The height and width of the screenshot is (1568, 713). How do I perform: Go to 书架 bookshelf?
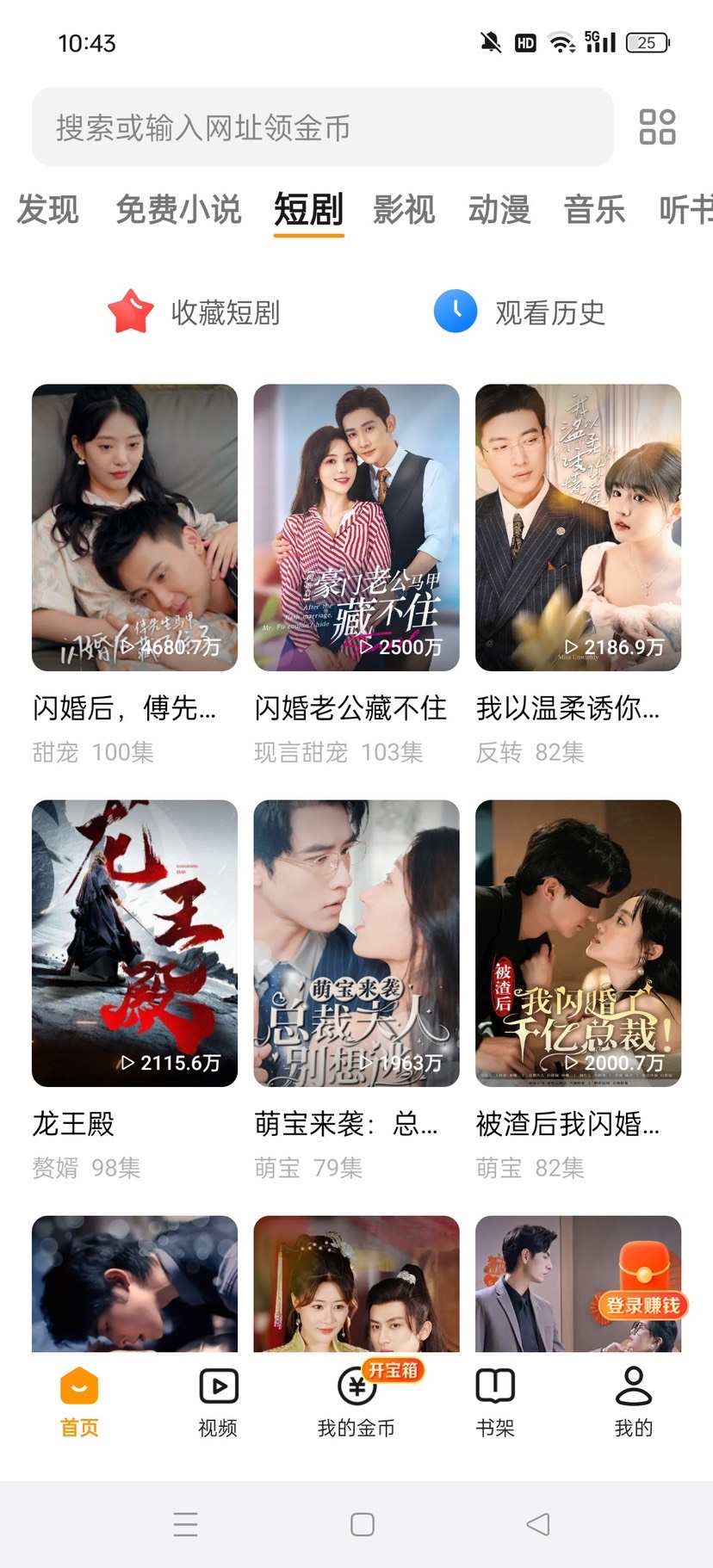(495, 1402)
